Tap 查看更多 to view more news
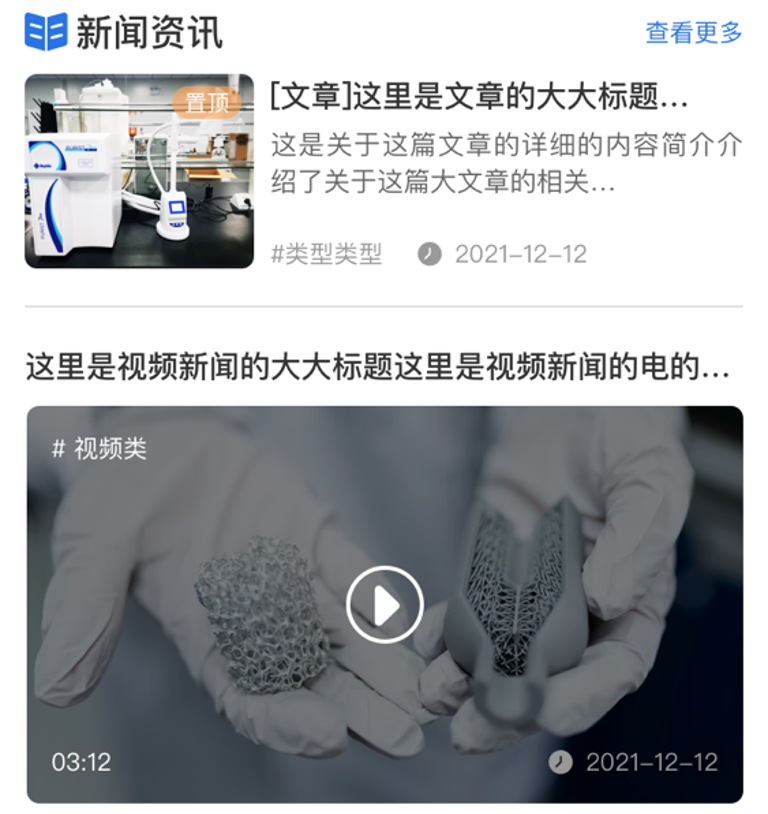Viewport: 768px width, 814px height. point(693,33)
